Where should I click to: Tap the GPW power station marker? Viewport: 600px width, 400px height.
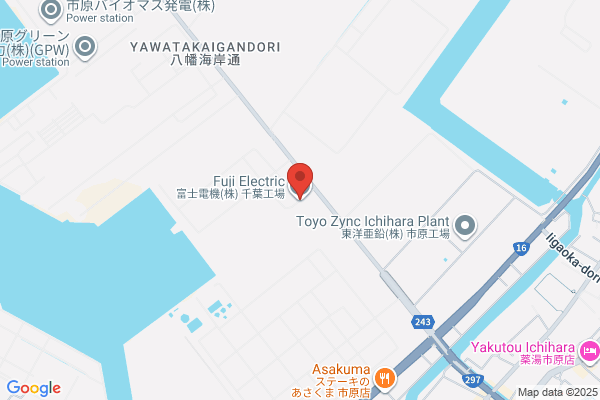click(x=85, y=47)
